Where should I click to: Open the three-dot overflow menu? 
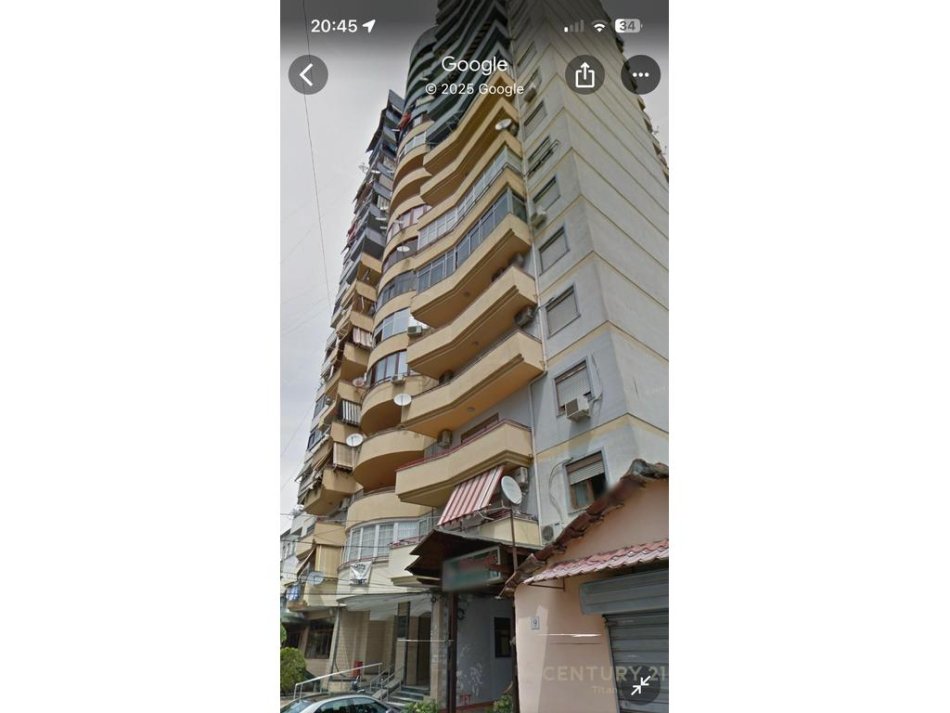[640, 75]
